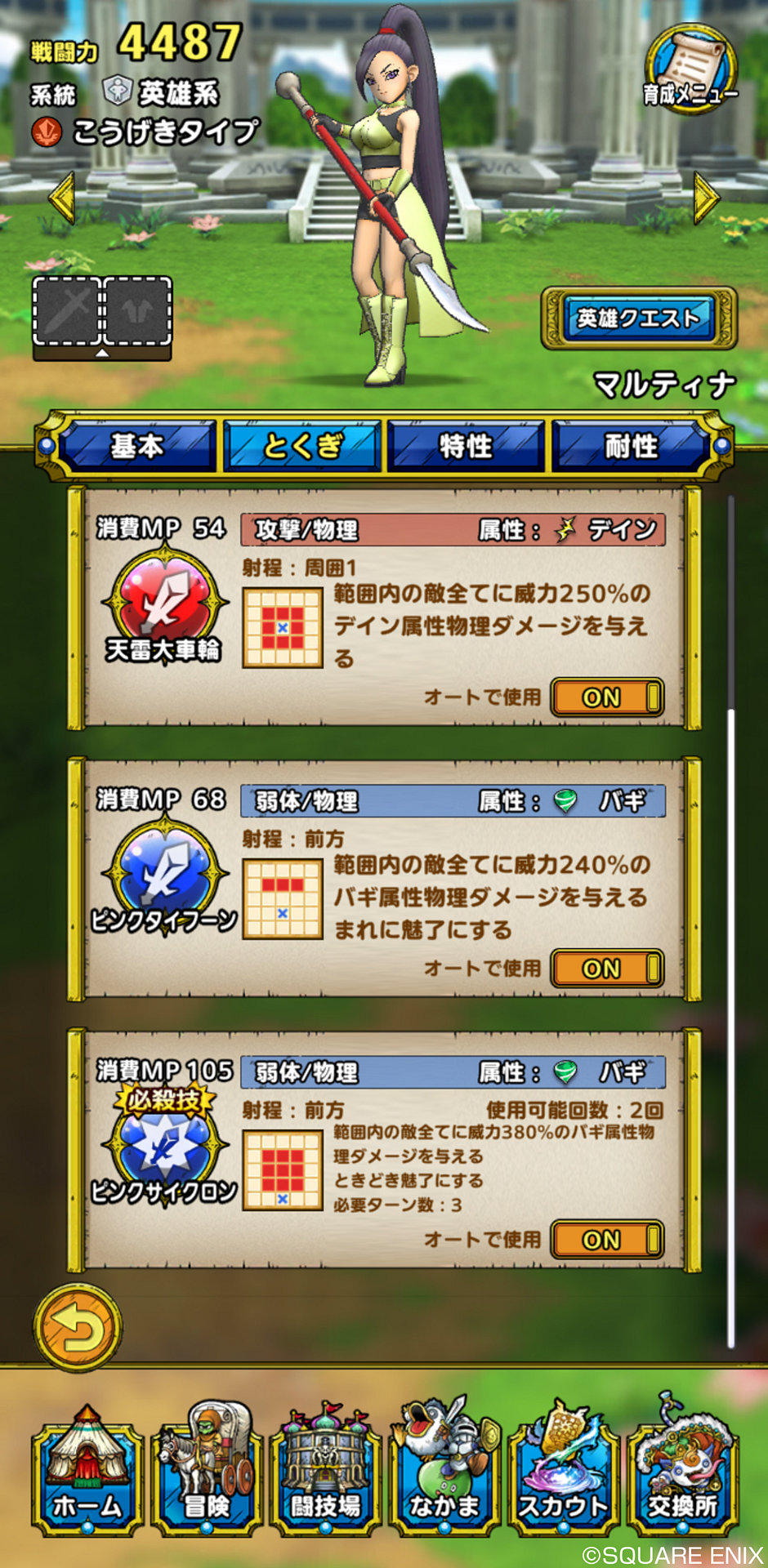Screen dimensions: 768x1568
Task: Disable auto-use for ピンクサイクロン
Action: coord(606,1240)
